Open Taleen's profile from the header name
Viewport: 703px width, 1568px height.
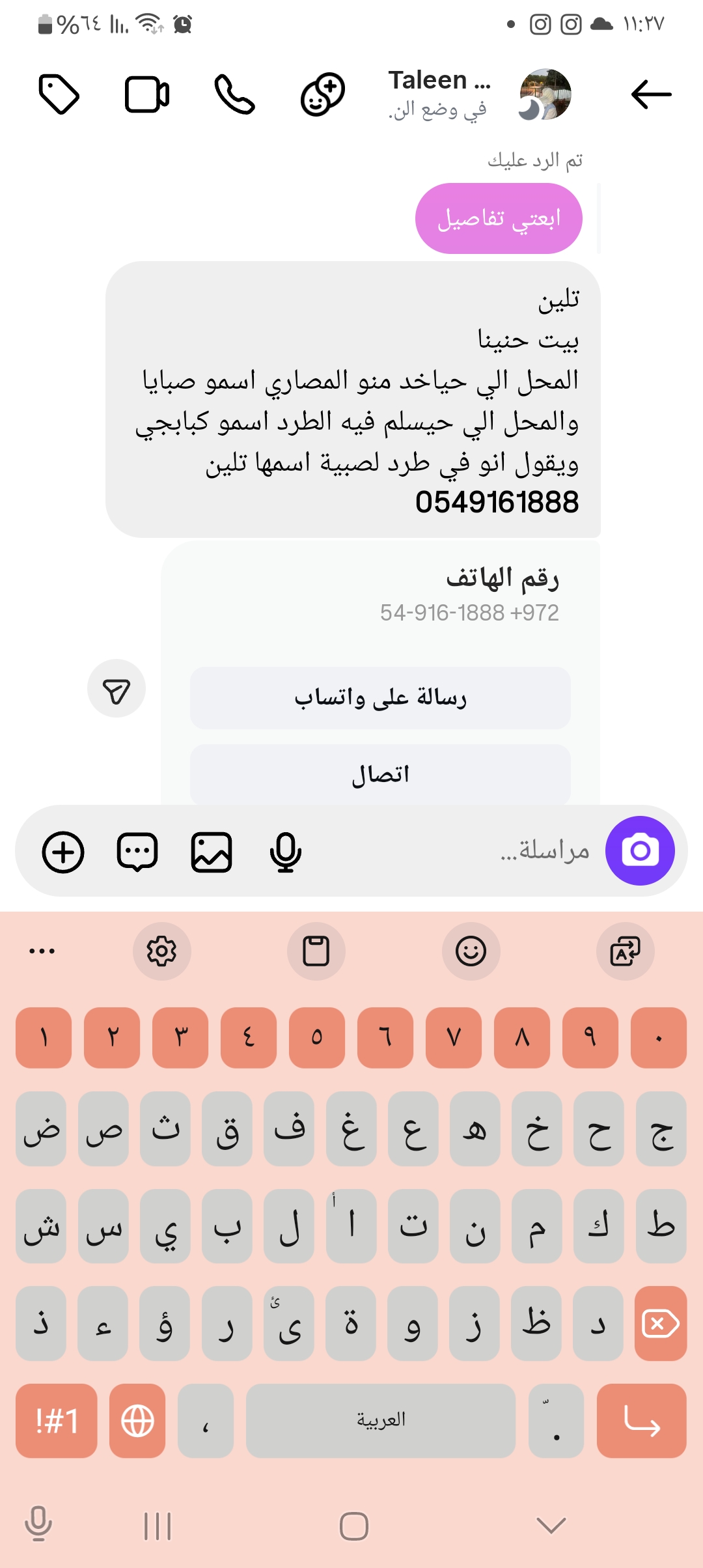point(439,81)
